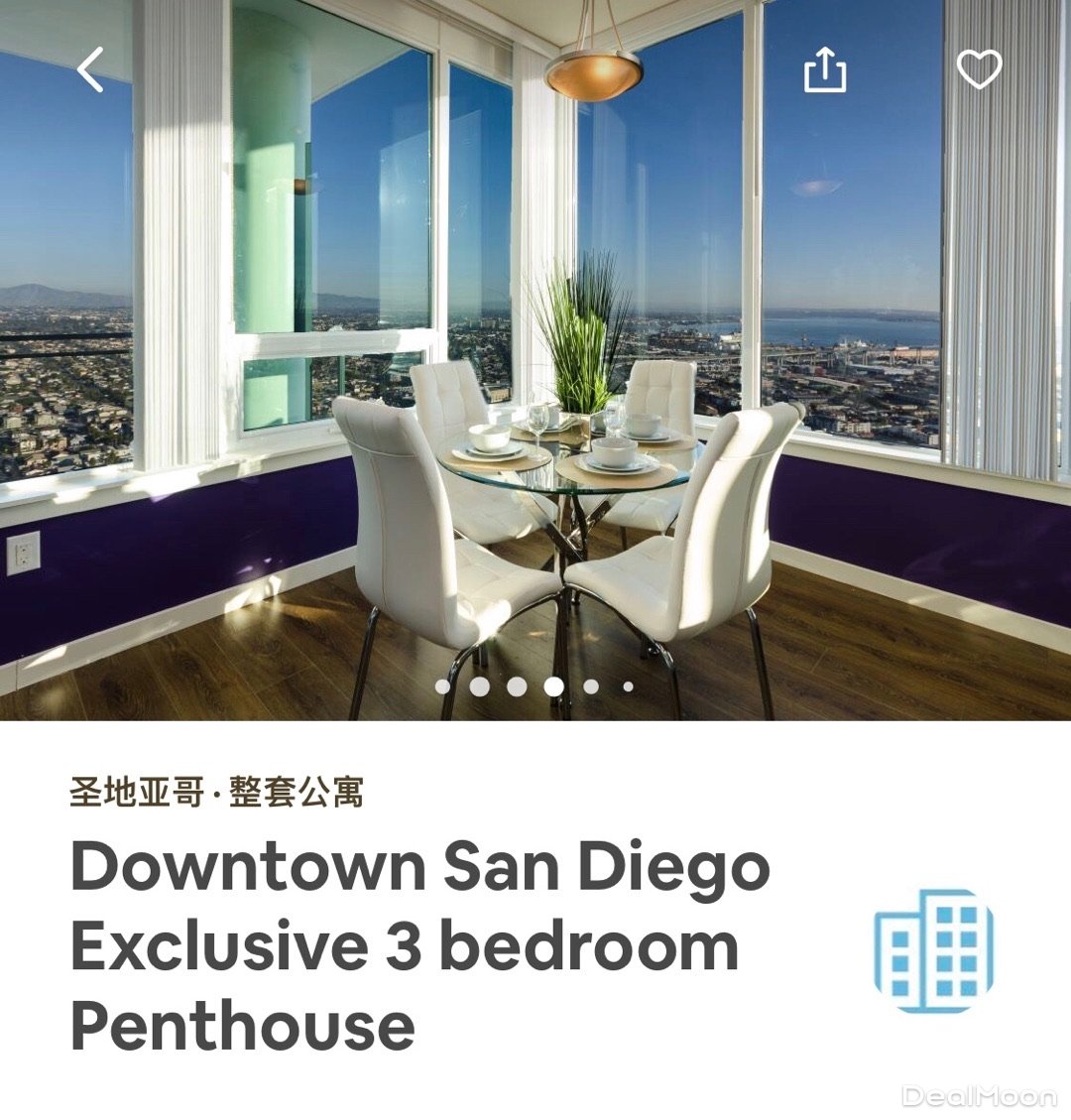Share this penthouse listing
The height and width of the screenshot is (1120, 1071).
[x=824, y=70]
